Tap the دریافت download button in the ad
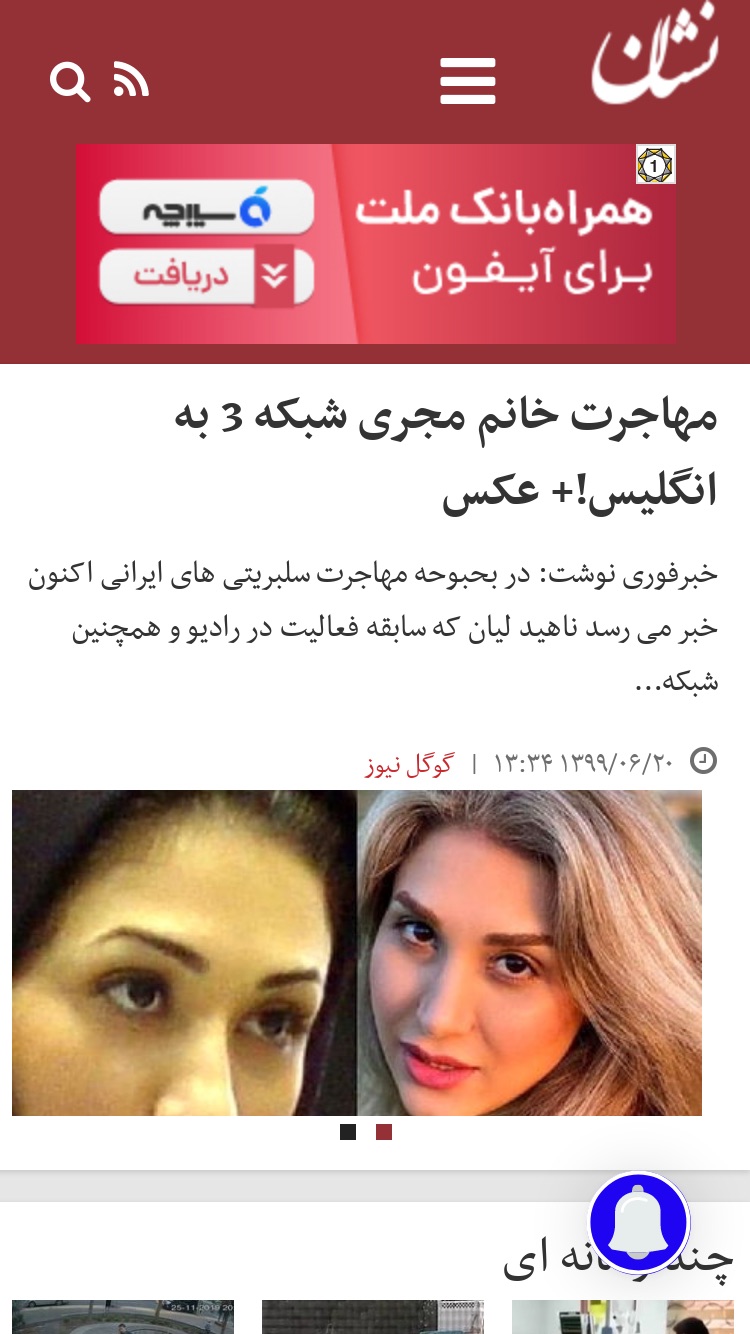The width and height of the screenshot is (750, 1334). point(207,275)
